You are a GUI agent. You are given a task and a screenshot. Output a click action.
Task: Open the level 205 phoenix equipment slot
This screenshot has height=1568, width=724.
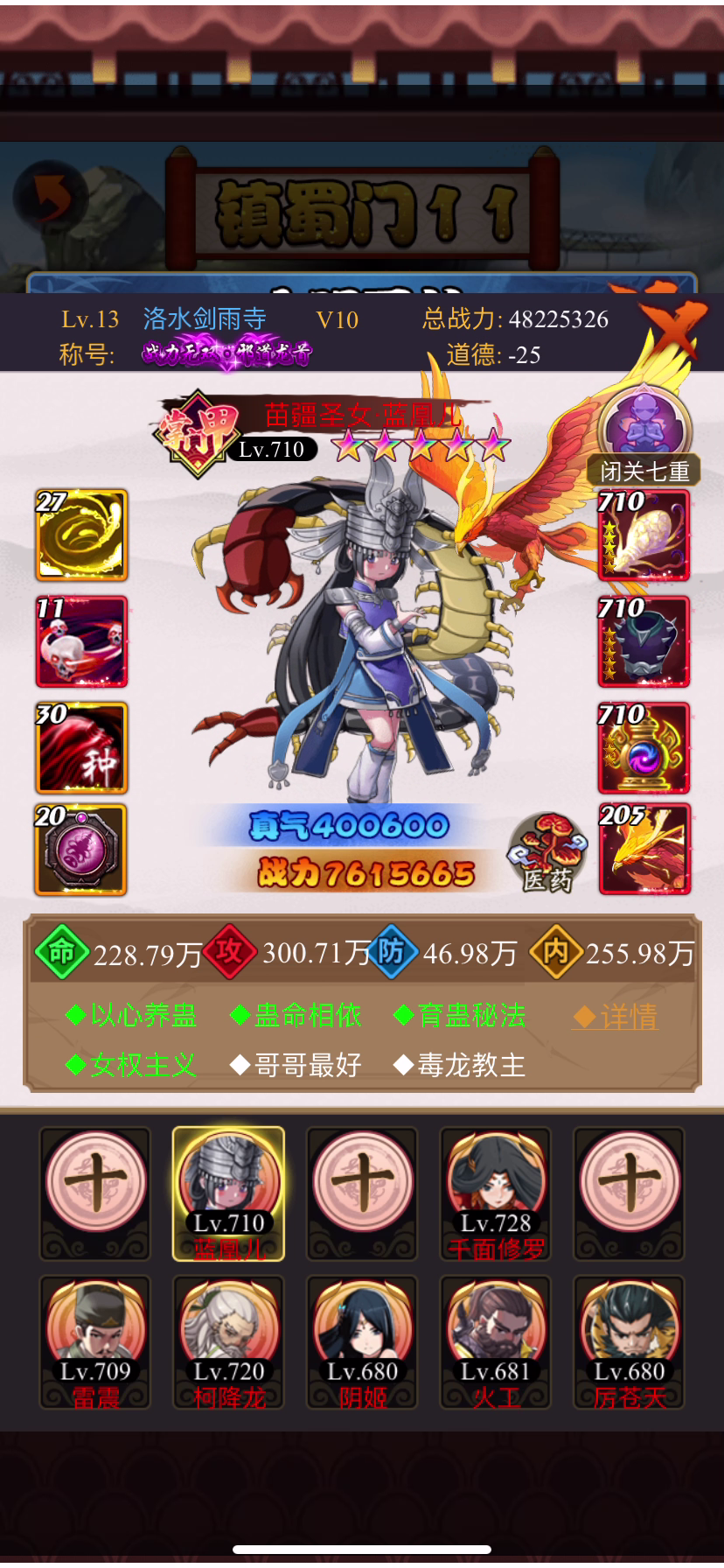coord(644,850)
